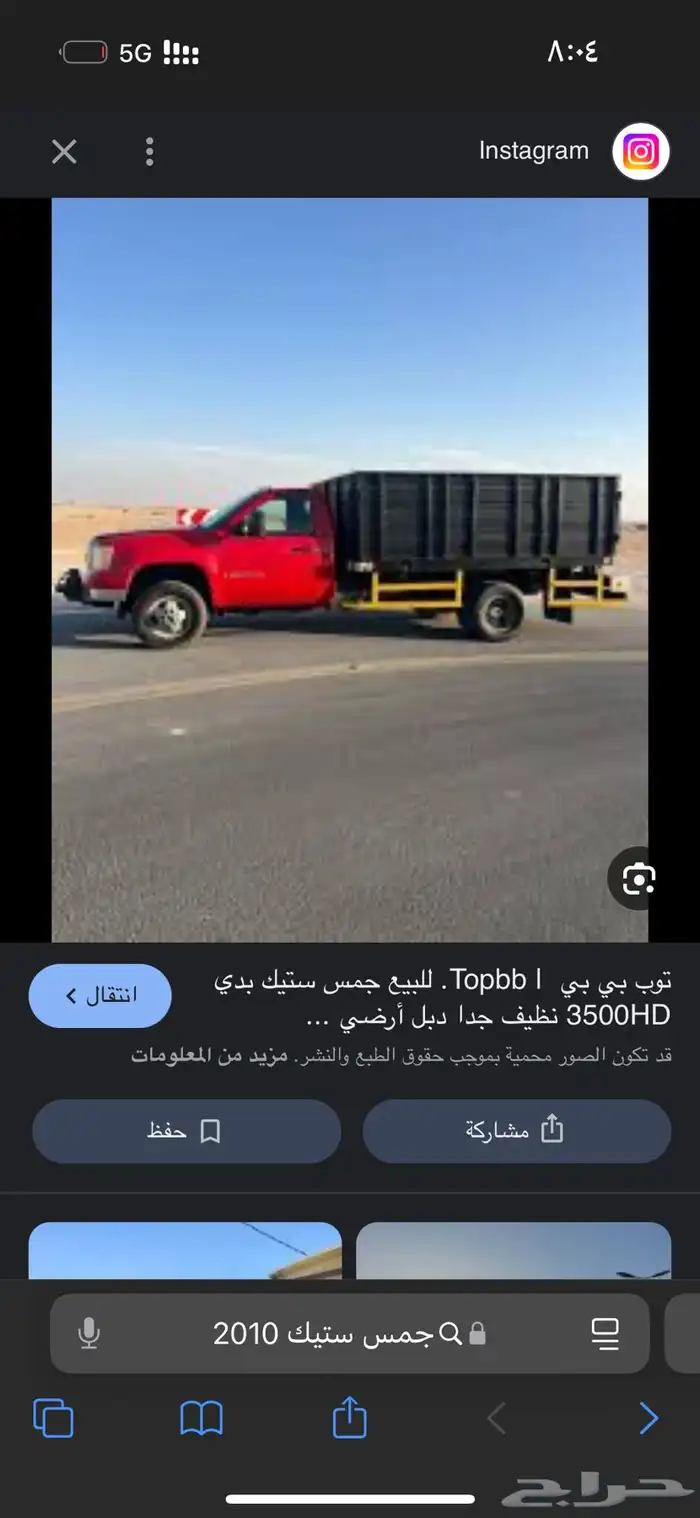This screenshot has height=1518, width=700.
Task: Open the three-dot overflow menu
Action: 149,152
